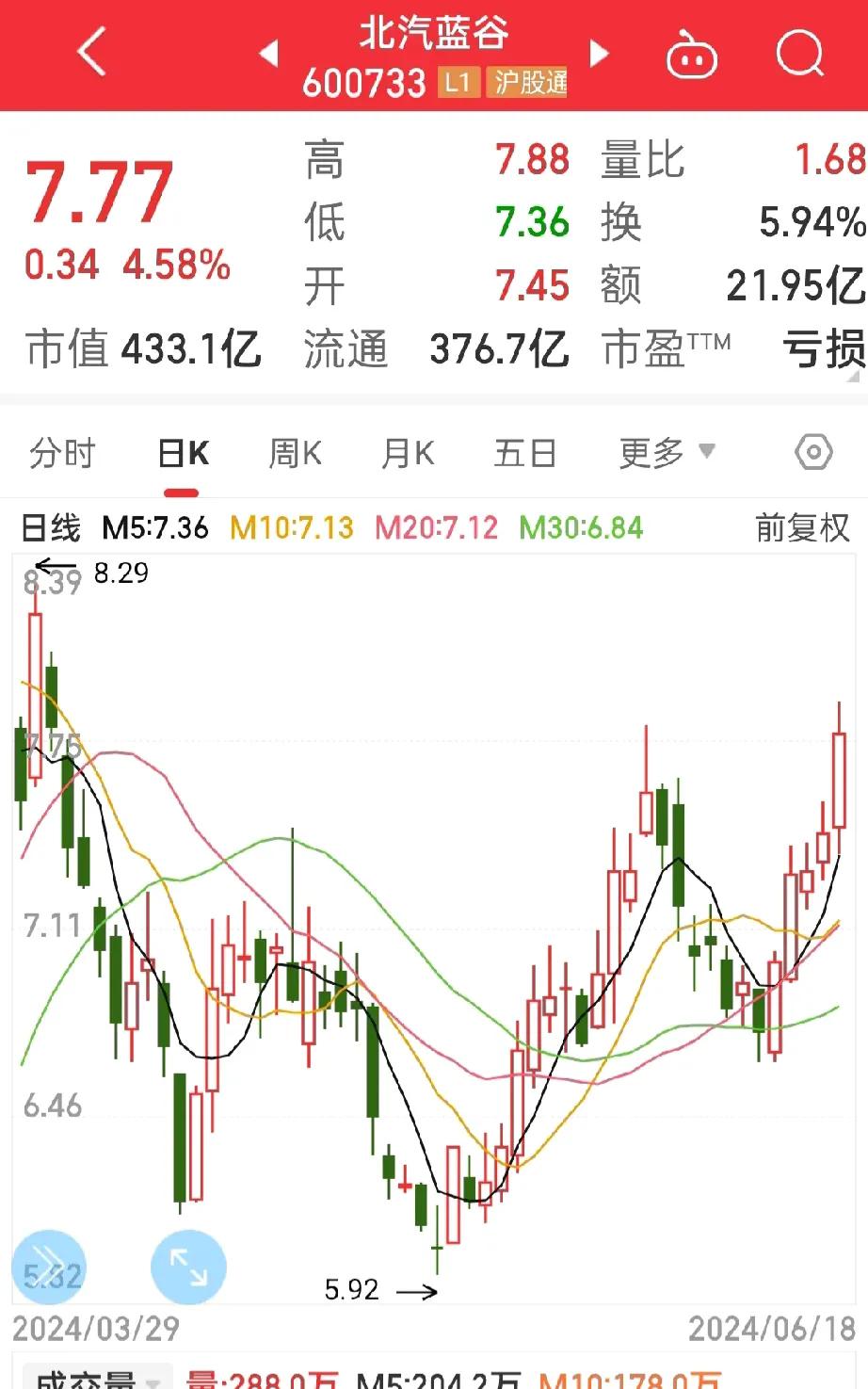Enter fullscreen chart via expand icon
868x1389 pixels.
(188, 1267)
